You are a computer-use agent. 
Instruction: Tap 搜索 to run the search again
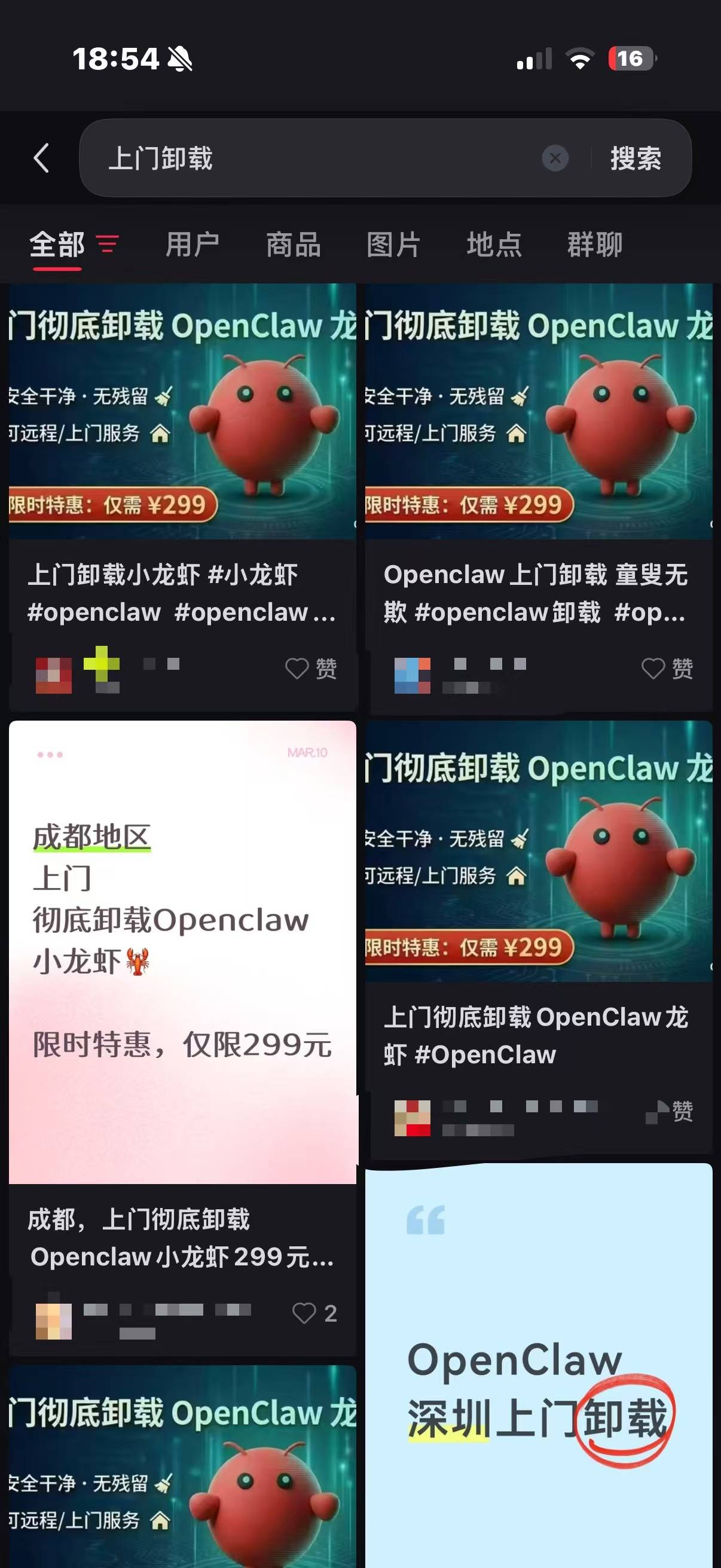click(637, 158)
